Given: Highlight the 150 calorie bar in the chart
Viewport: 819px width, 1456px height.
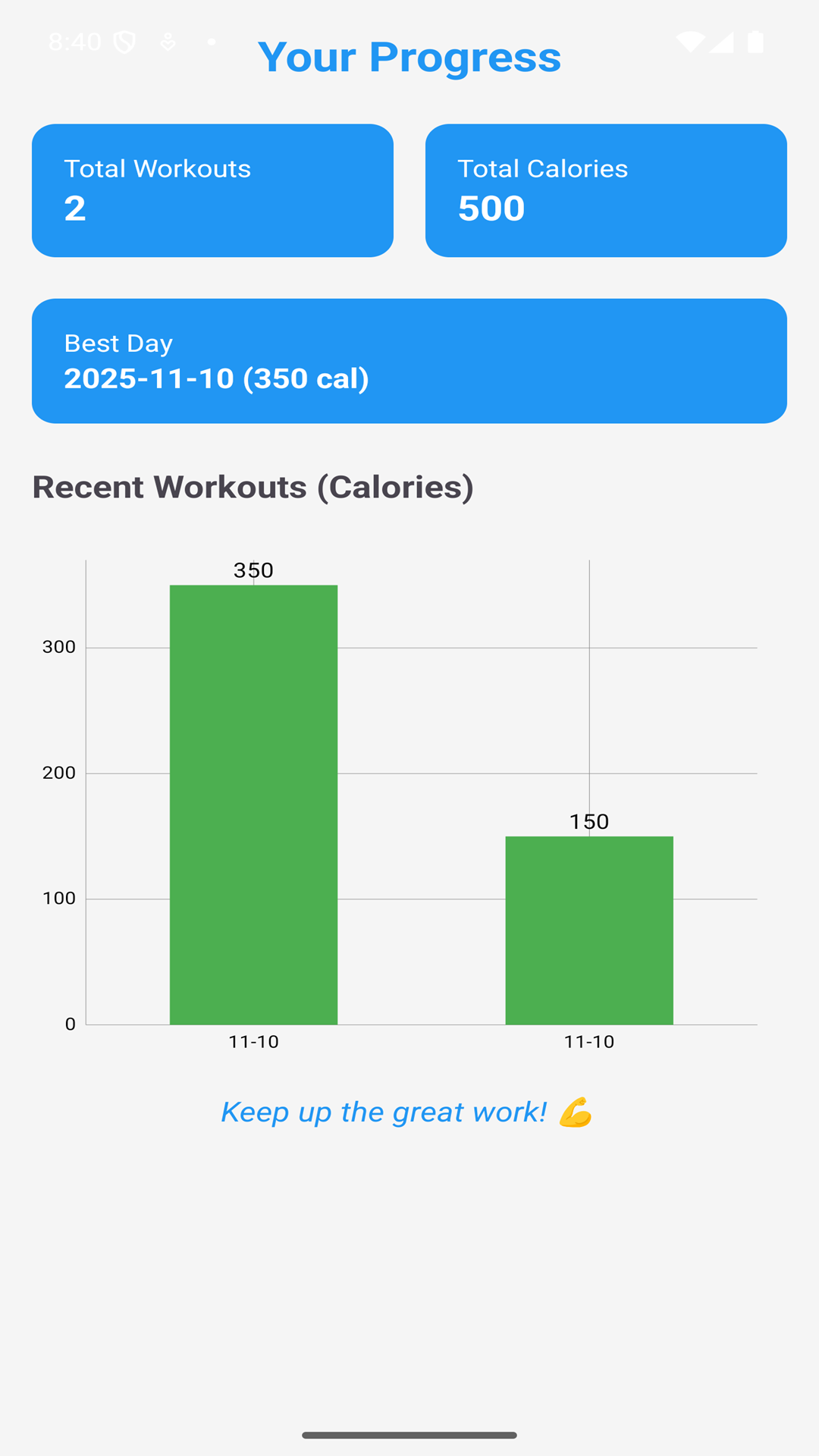Looking at the screenshot, I should coord(589,930).
